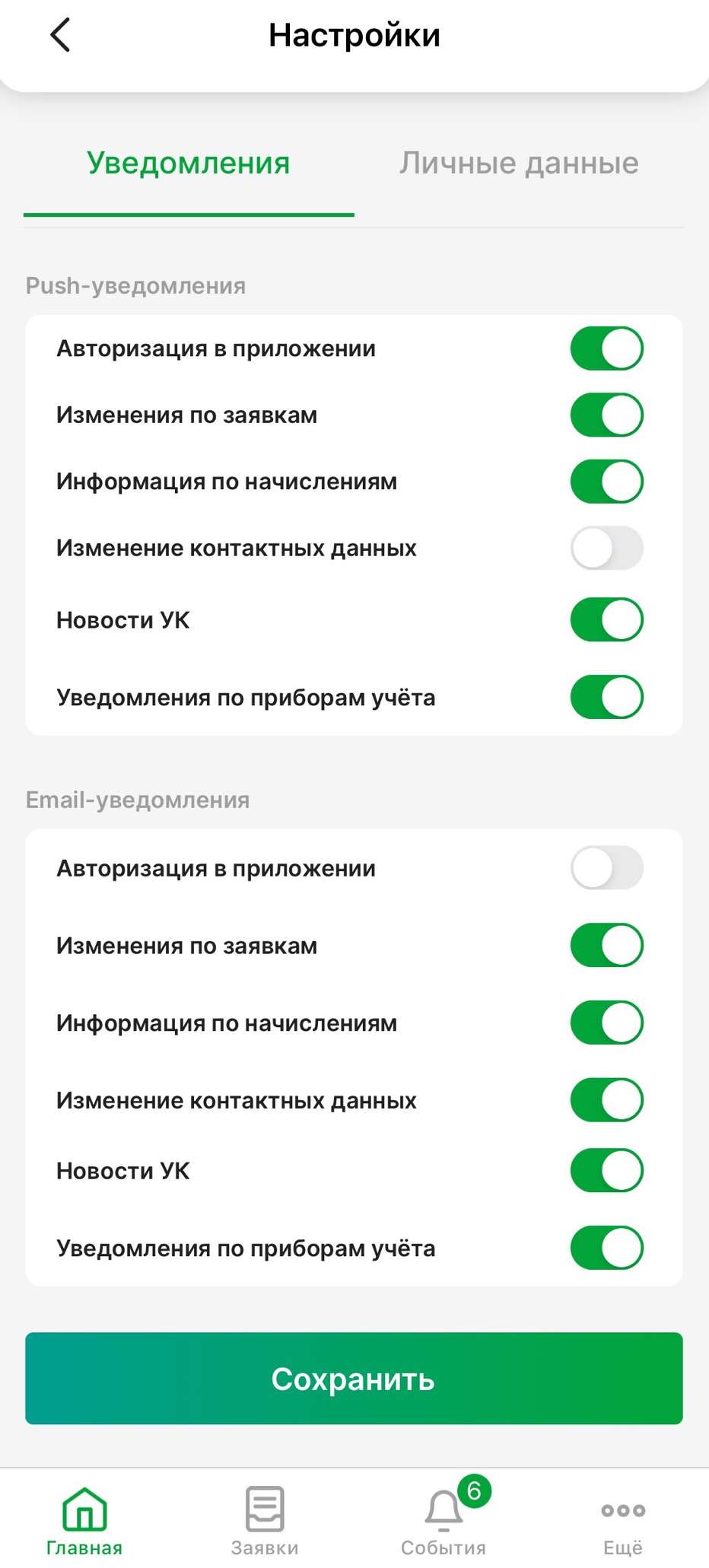Screen dimensions: 709x1568
Task: Turn off email Новости УК
Action: 607,1170
